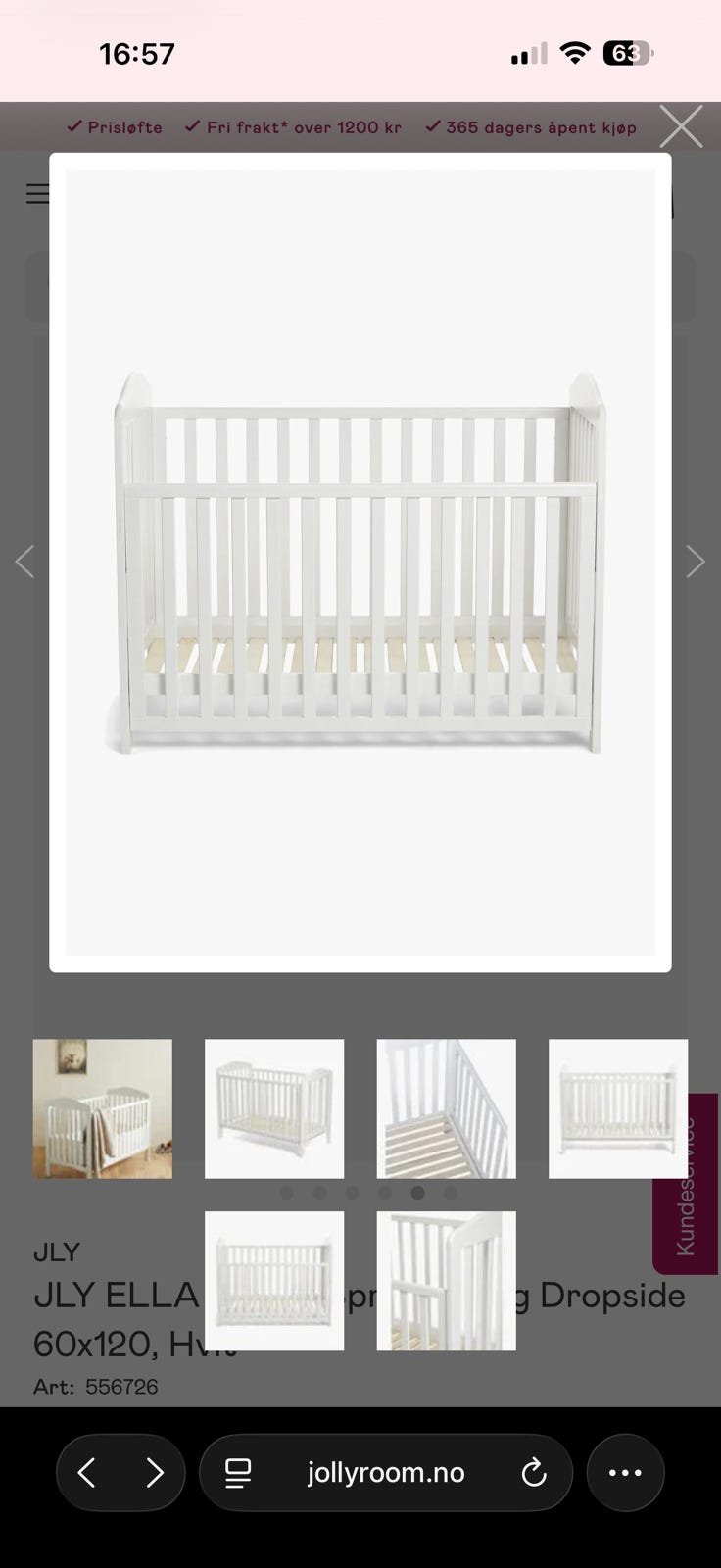Screen dimensions: 721x1568
Task: Select the angled crib view thumbnail
Action: (274, 1108)
